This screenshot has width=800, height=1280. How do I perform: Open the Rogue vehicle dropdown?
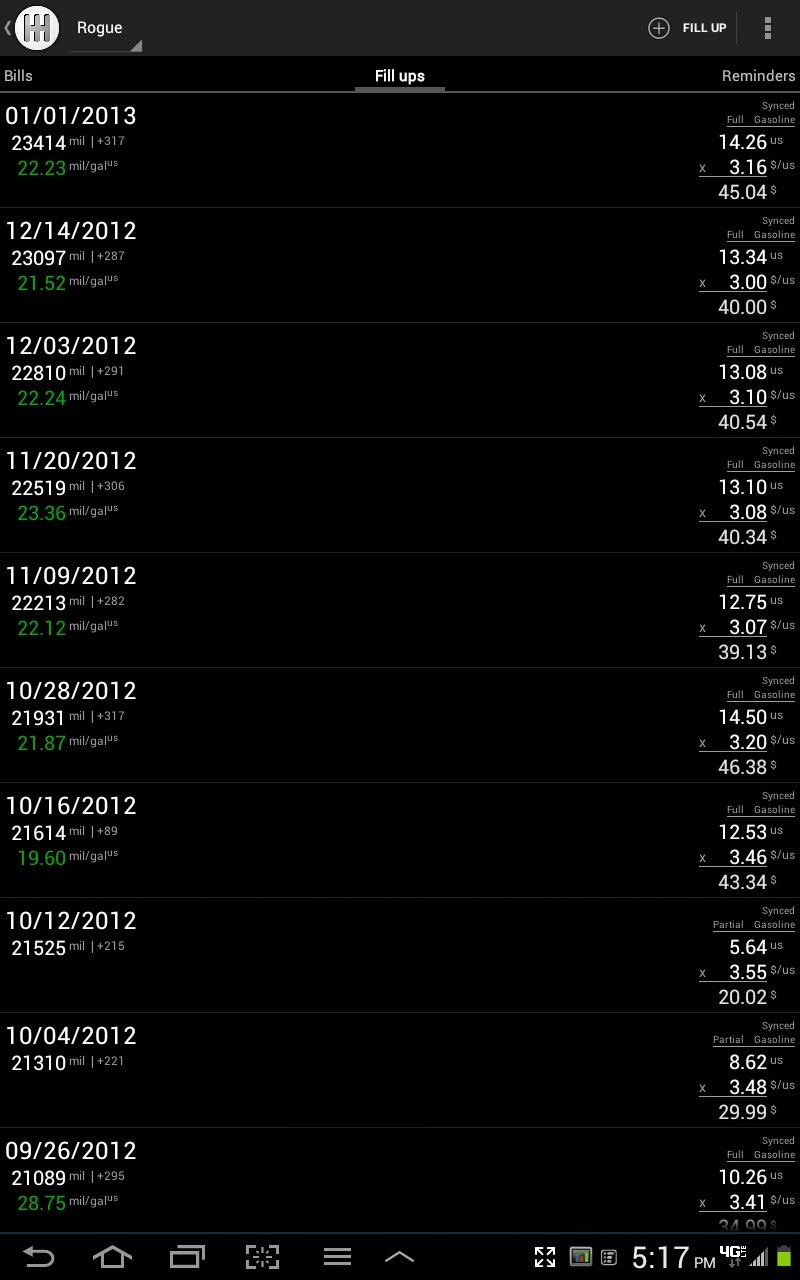(x=106, y=29)
